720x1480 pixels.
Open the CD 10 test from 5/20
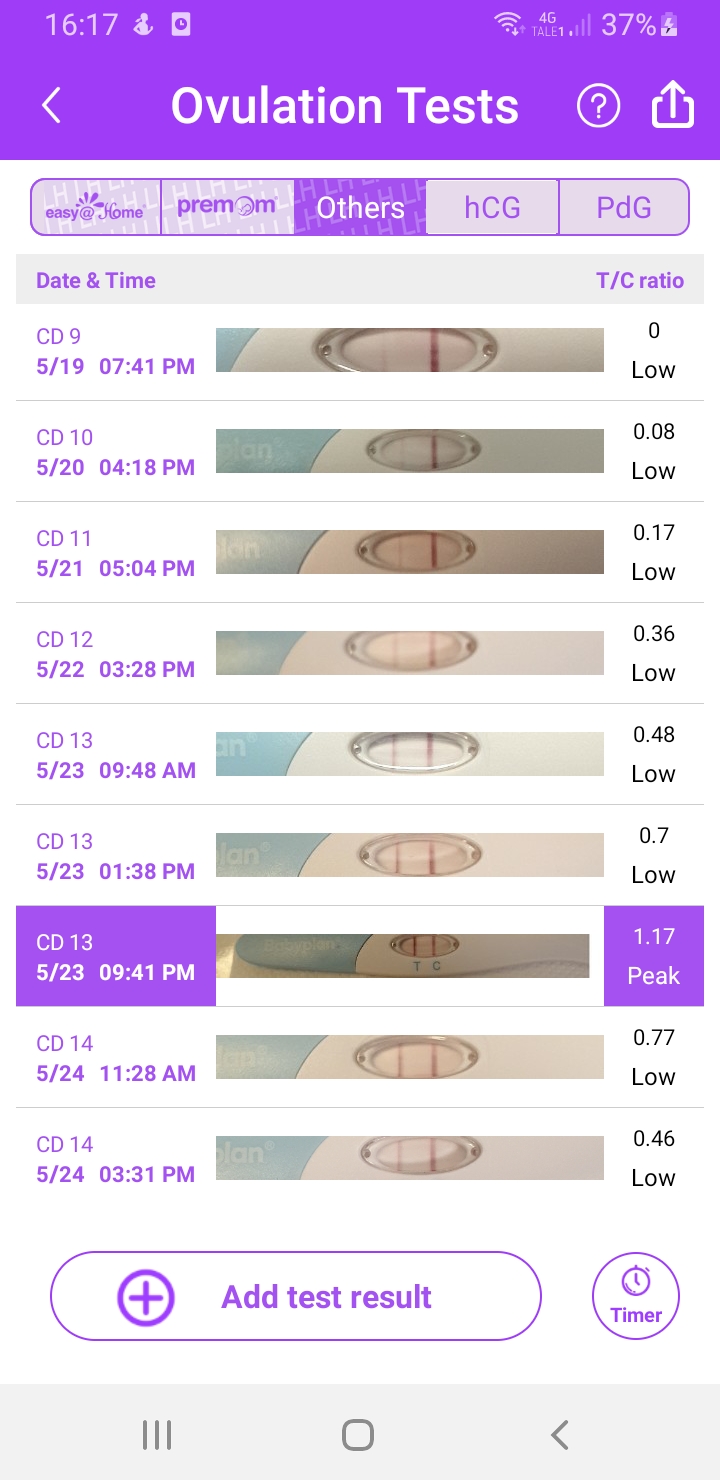[360, 452]
